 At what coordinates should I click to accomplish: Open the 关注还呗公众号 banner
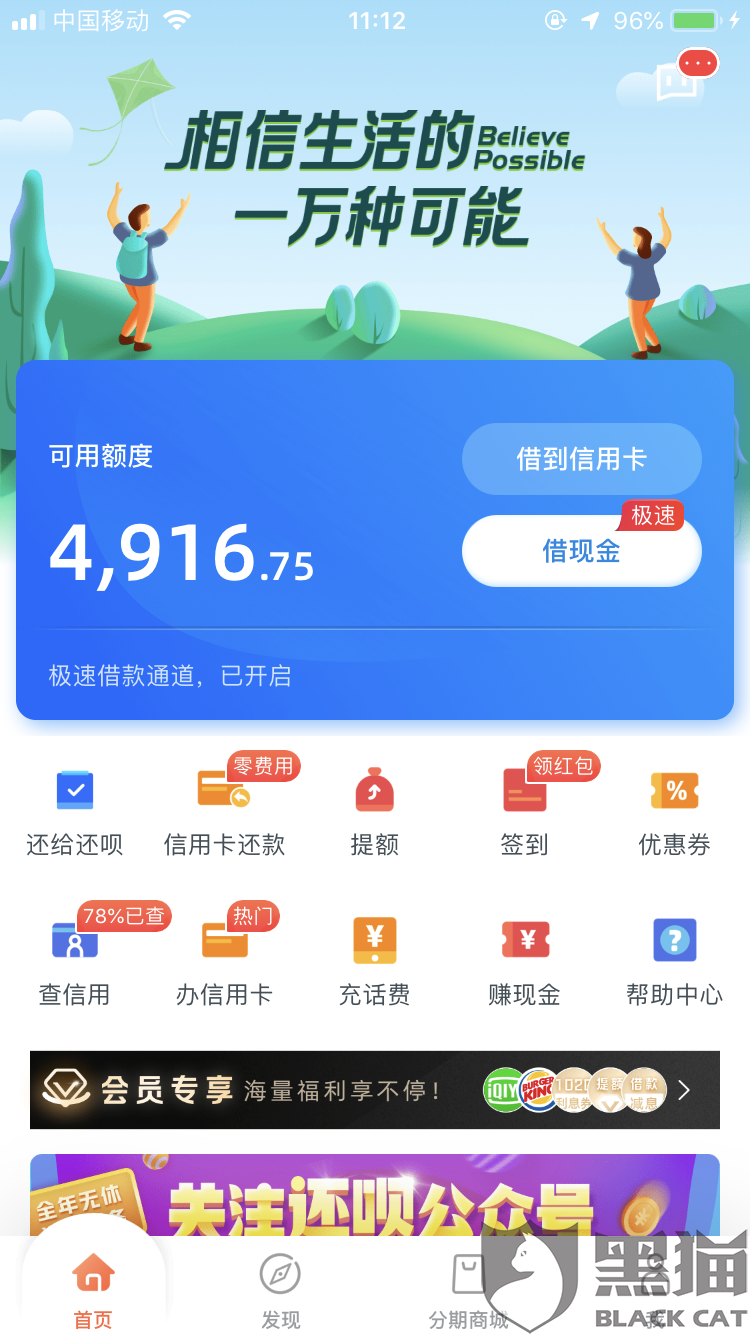pyautogui.click(x=375, y=1195)
